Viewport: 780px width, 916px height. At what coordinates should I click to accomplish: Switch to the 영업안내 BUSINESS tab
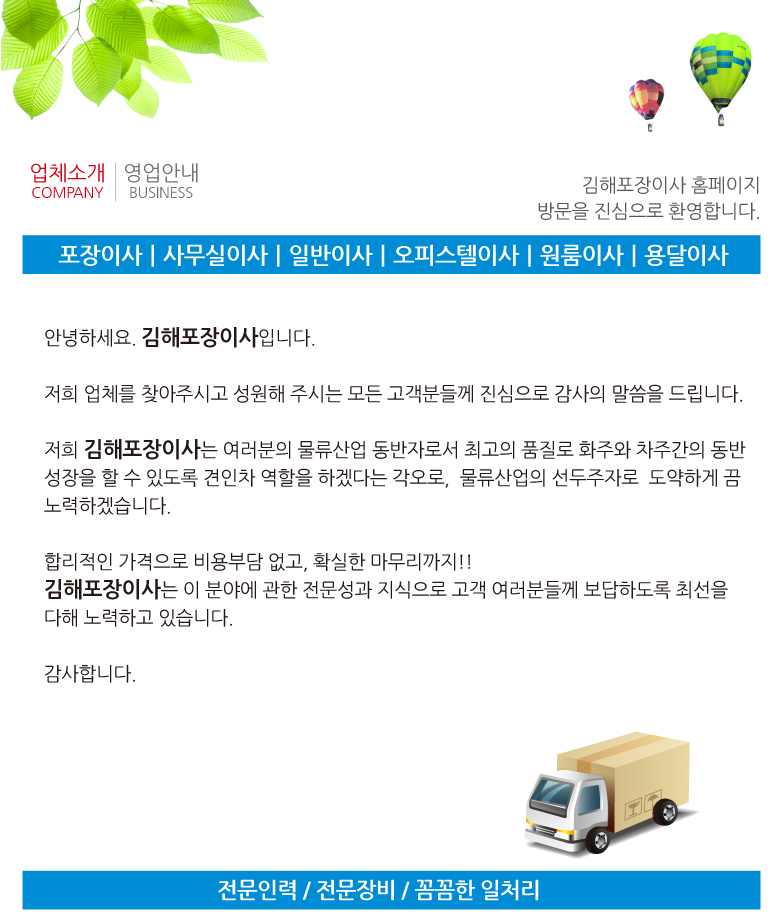(160, 181)
